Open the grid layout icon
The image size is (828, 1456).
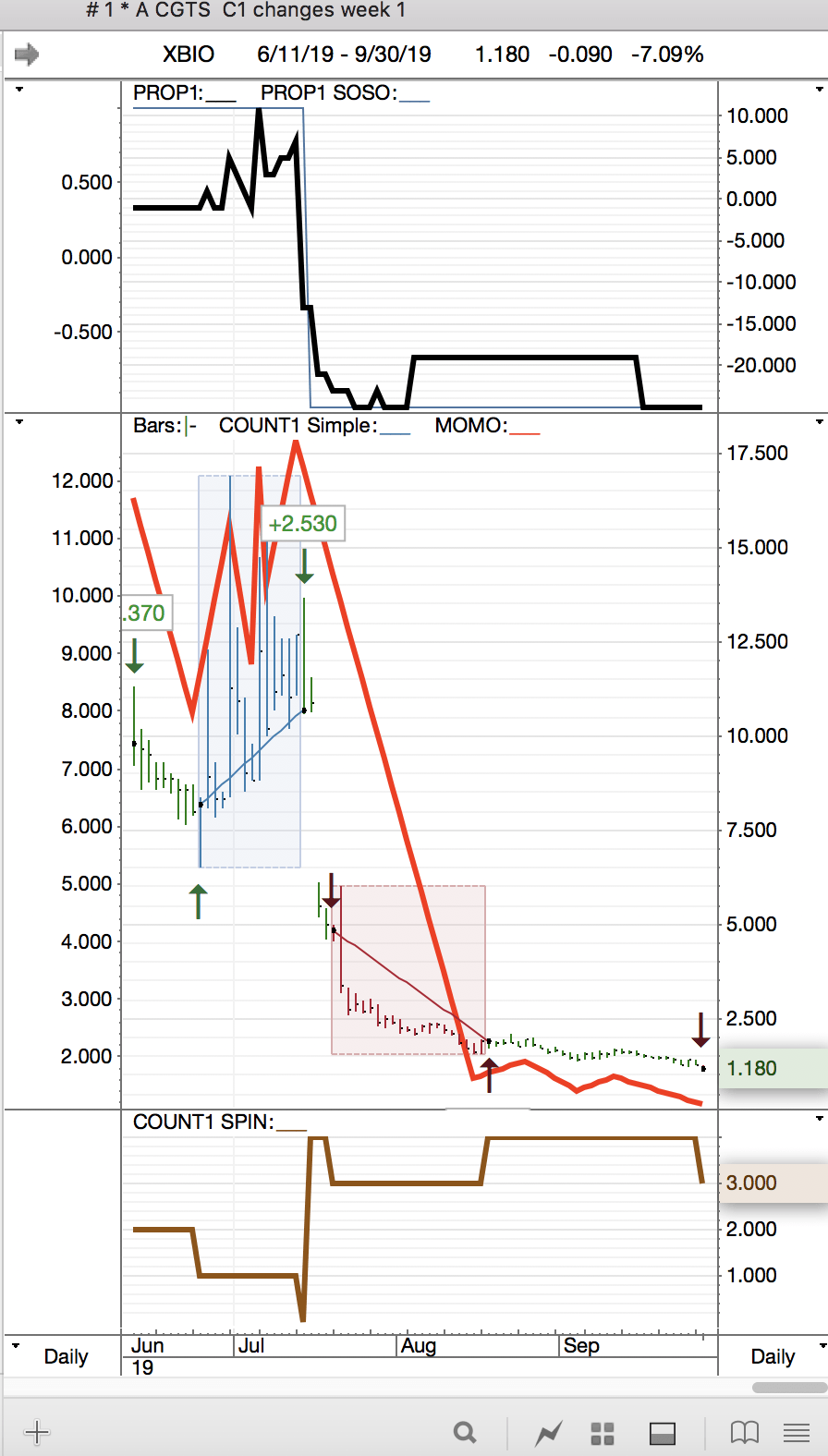pyautogui.click(x=603, y=1433)
